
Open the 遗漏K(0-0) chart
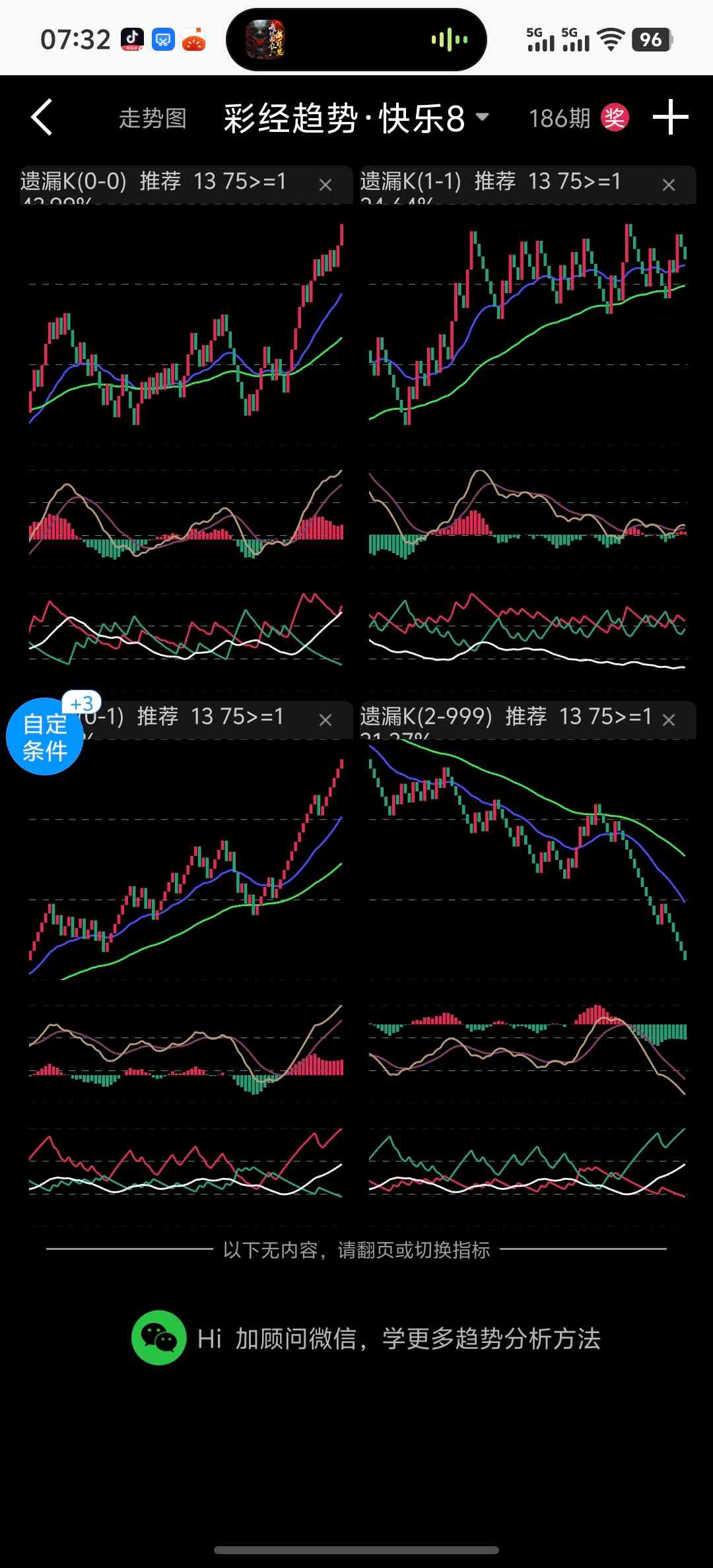(x=186, y=323)
